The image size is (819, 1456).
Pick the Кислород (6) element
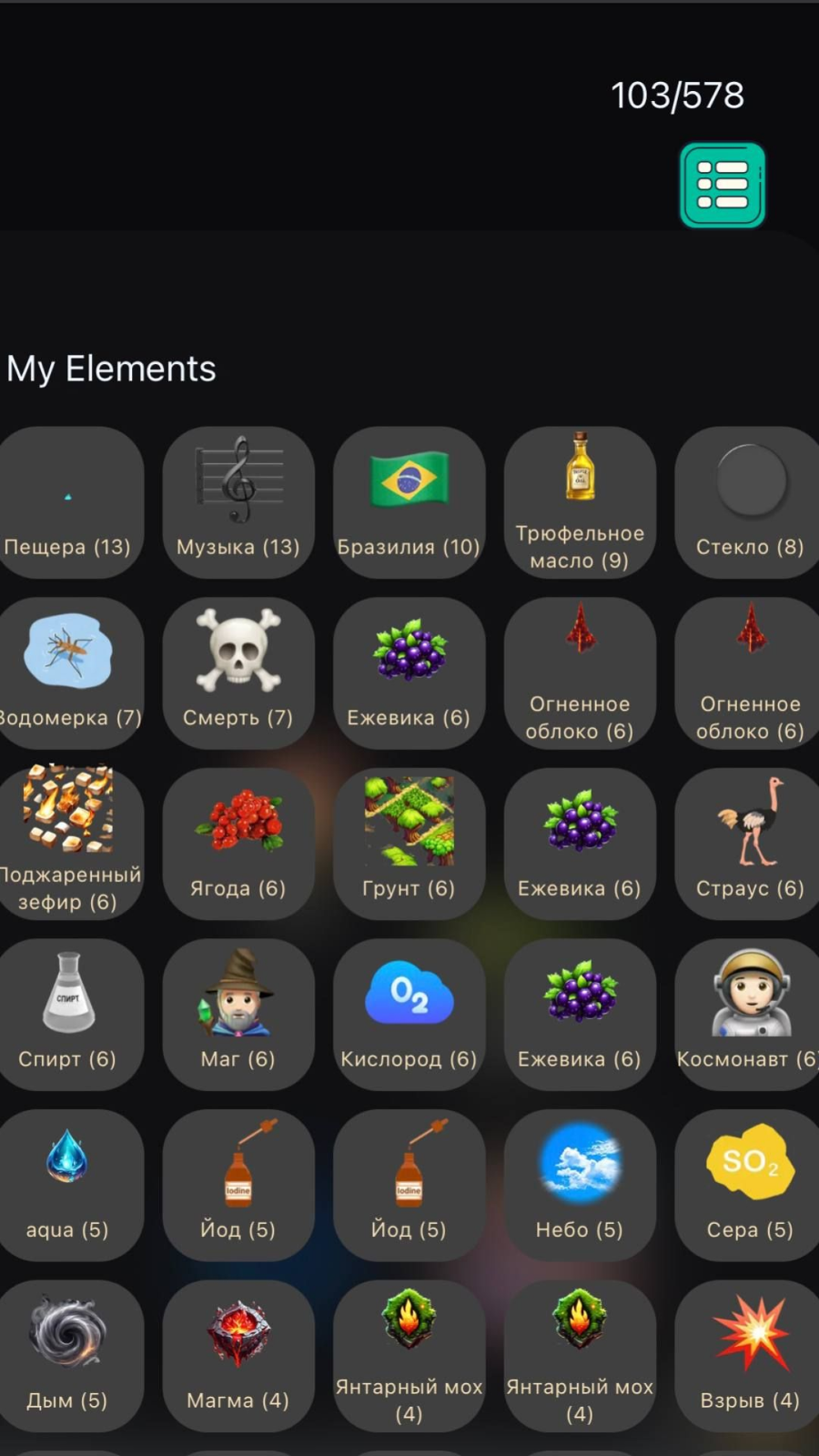point(409,1015)
